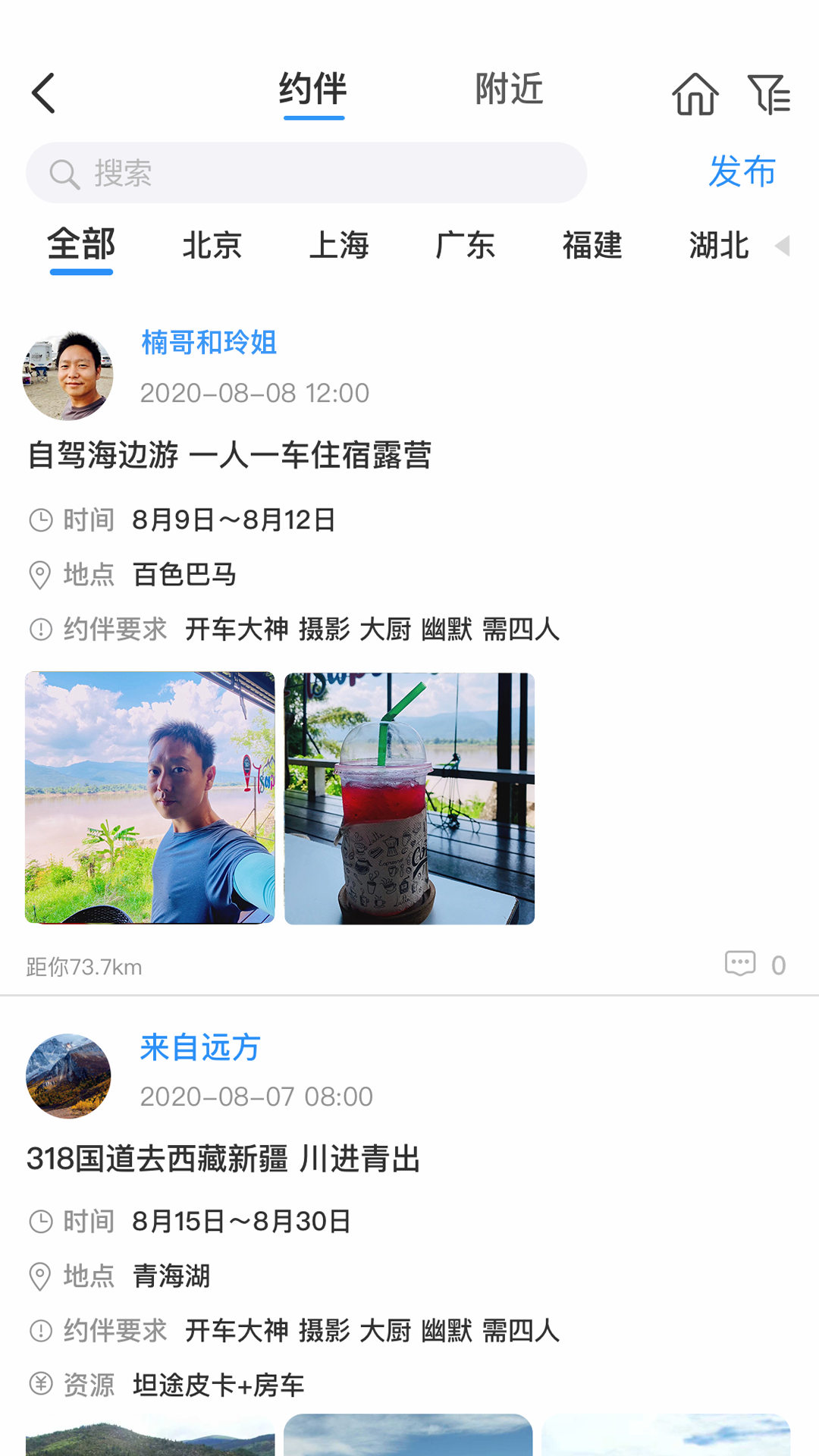
Task: Click the location pin icon beside 地点
Action: [39, 575]
